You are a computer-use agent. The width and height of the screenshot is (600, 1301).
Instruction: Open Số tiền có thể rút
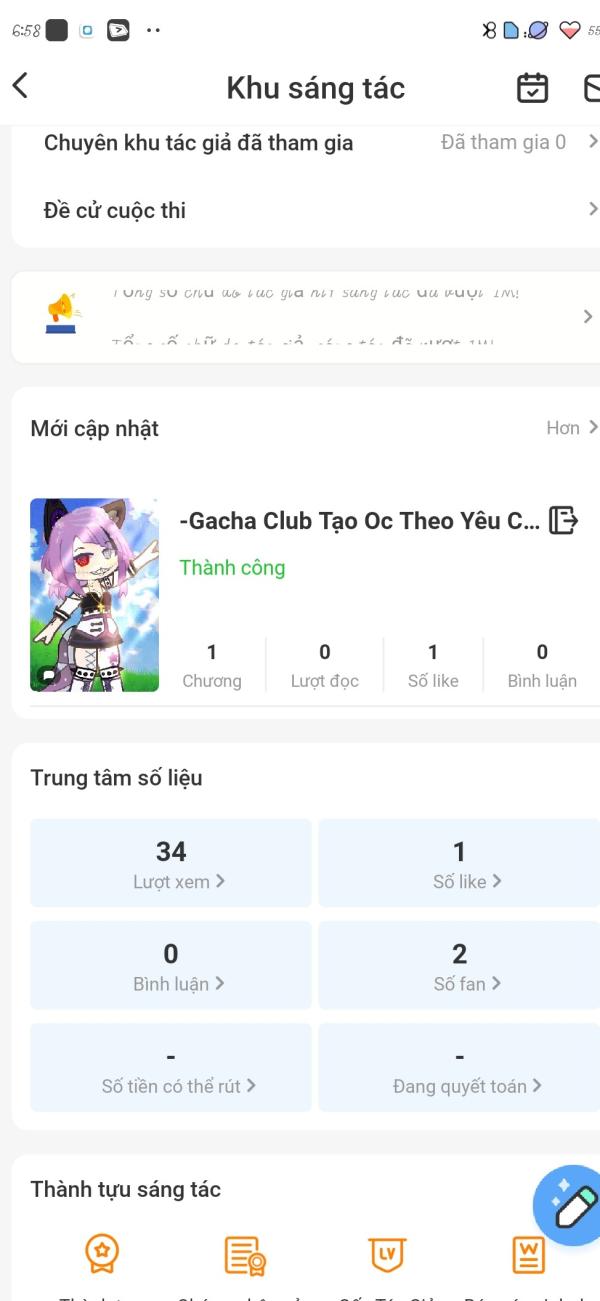[x=171, y=1068]
